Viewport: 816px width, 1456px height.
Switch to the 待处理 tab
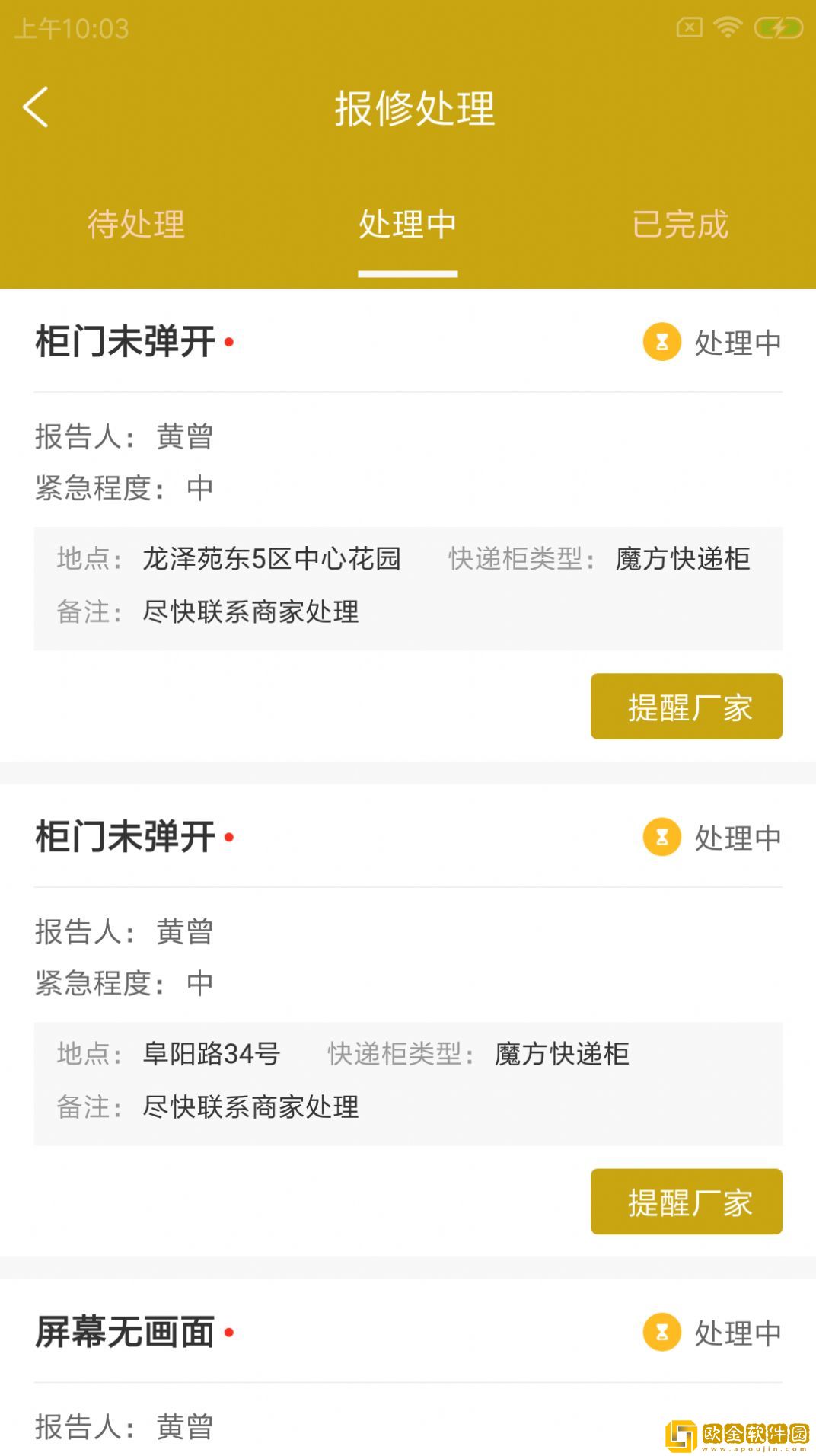click(137, 225)
